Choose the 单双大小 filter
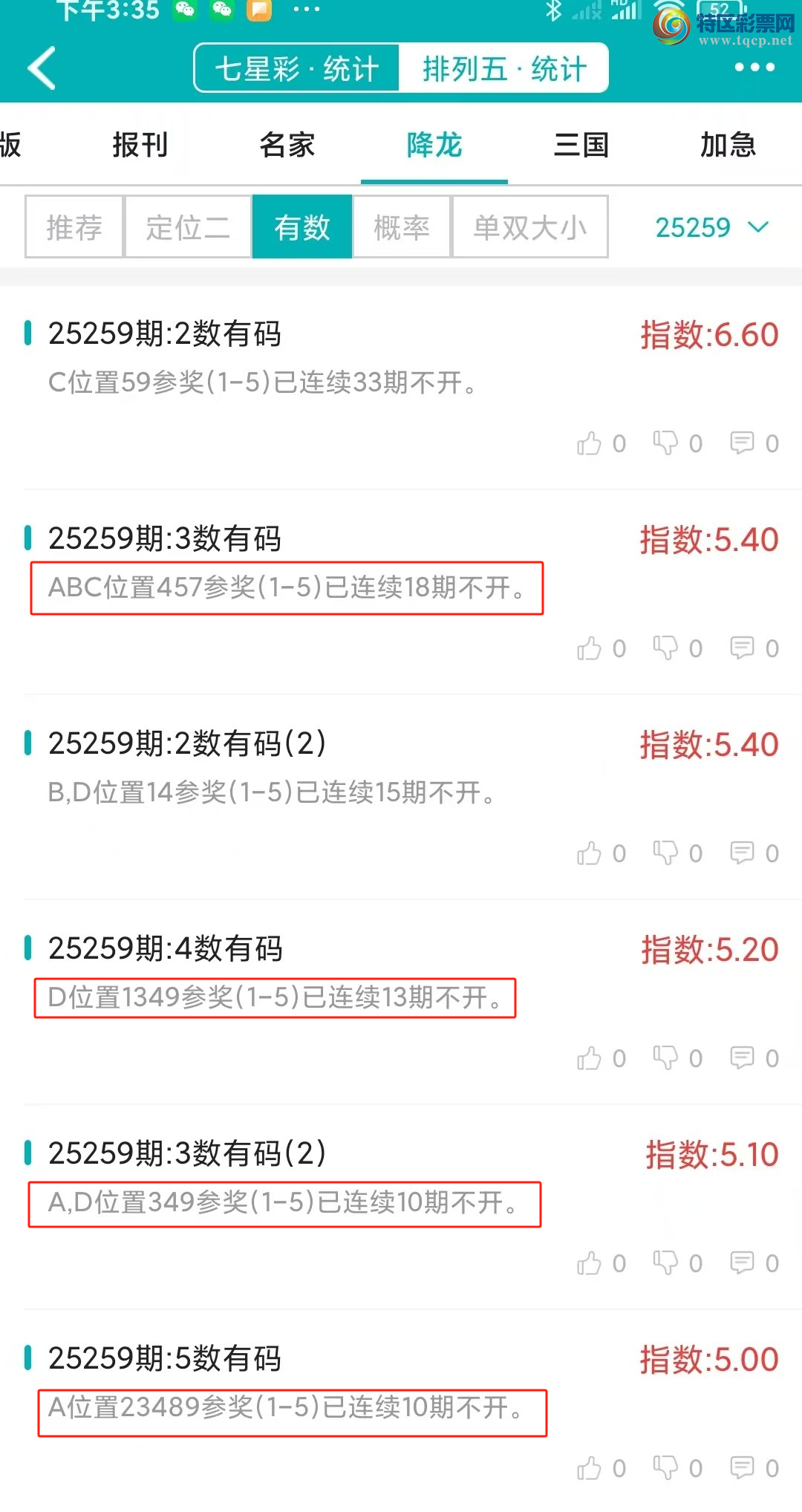This screenshot has height=1512, width=802. click(x=530, y=227)
